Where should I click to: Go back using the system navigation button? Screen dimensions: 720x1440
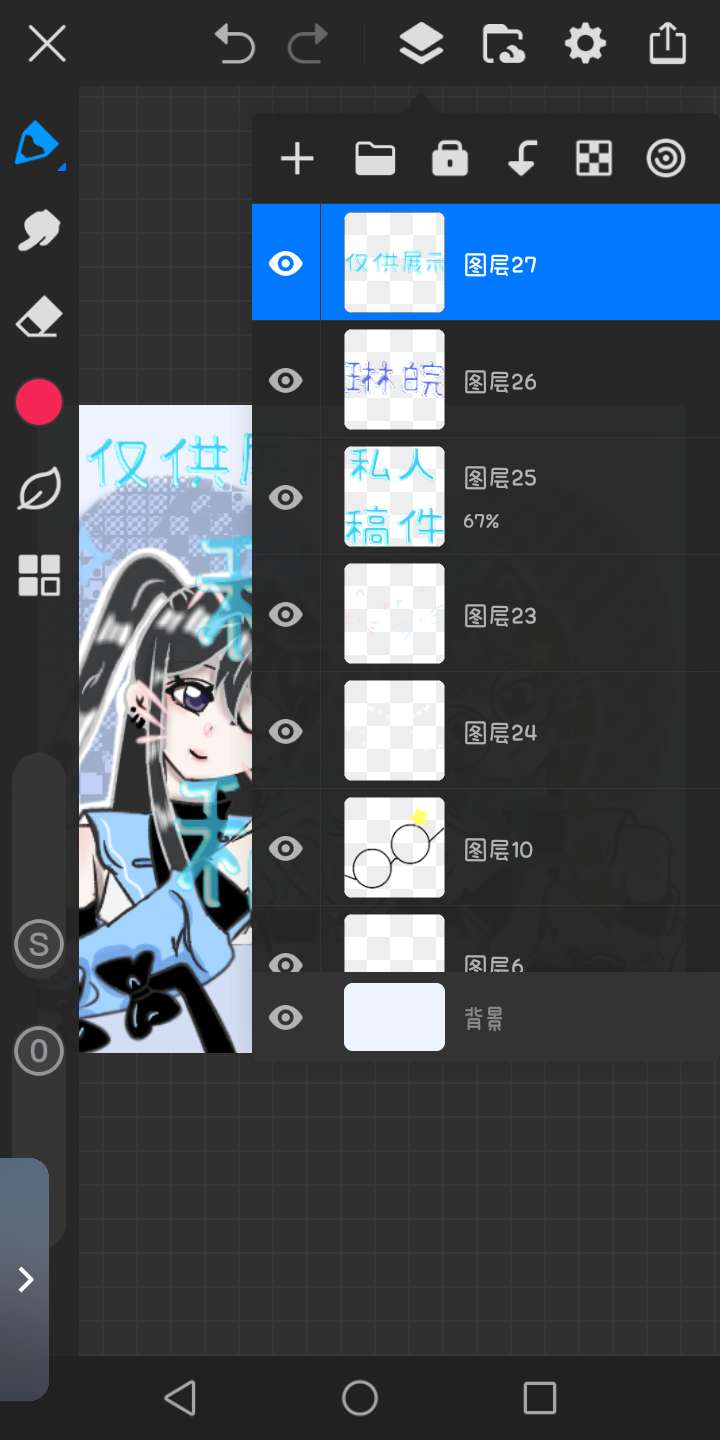[180, 1398]
